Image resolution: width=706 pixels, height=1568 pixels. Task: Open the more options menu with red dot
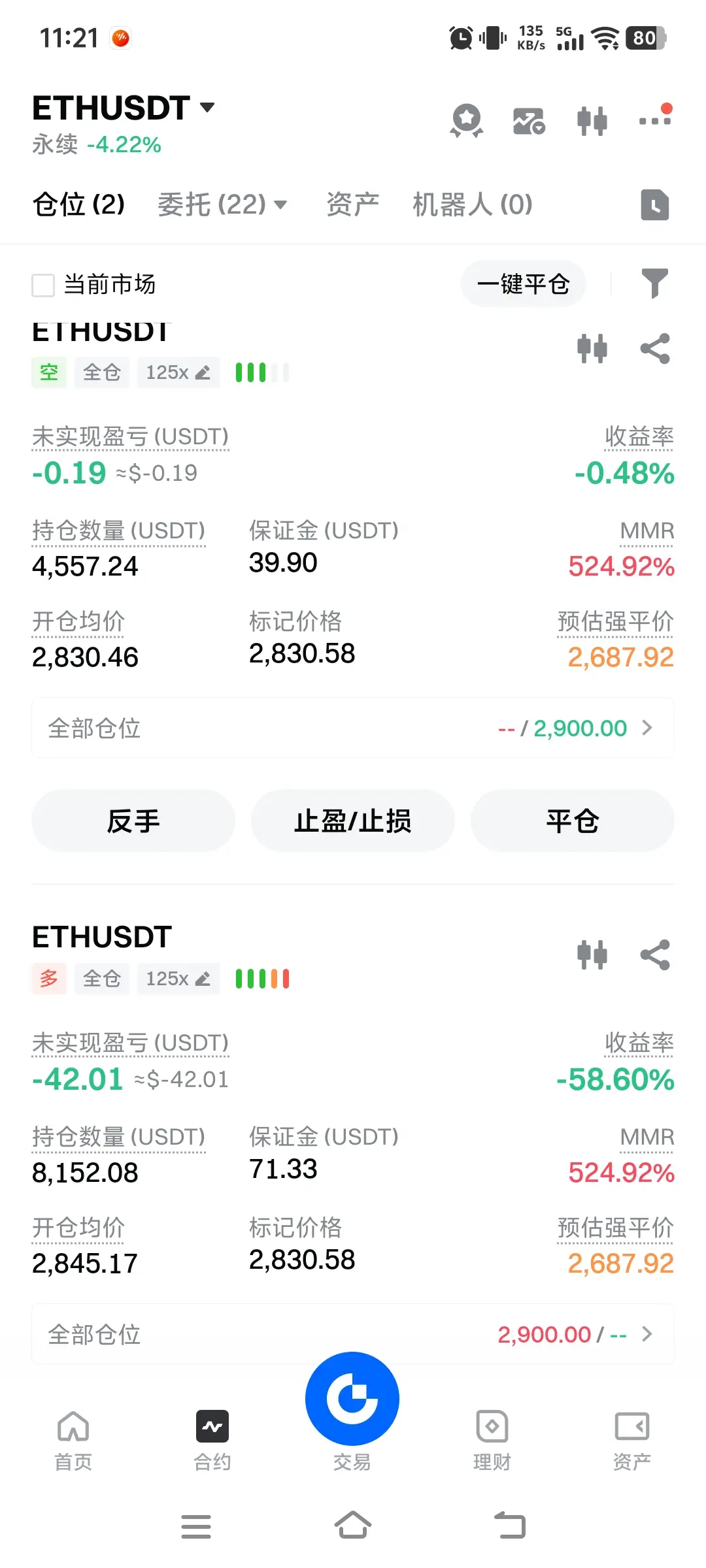[x=655, y=120]
